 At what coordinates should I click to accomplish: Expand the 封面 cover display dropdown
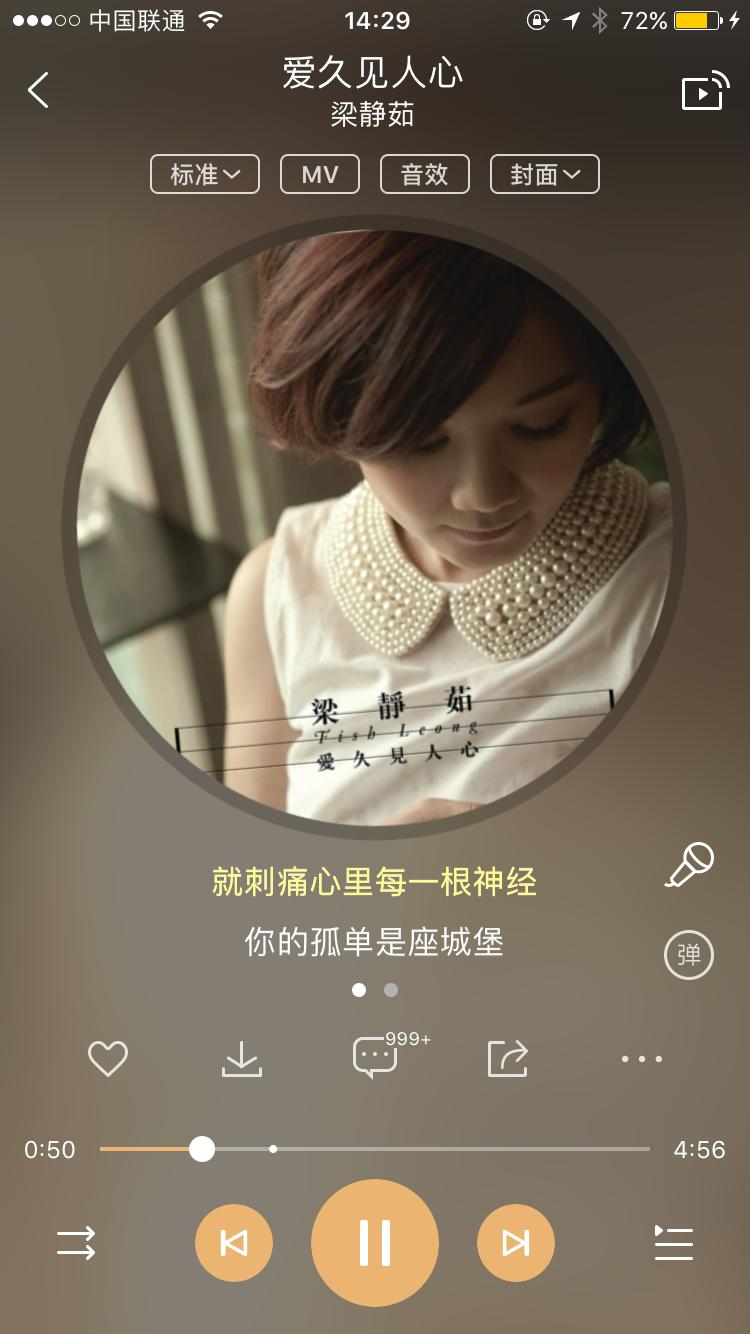(544, 174)
